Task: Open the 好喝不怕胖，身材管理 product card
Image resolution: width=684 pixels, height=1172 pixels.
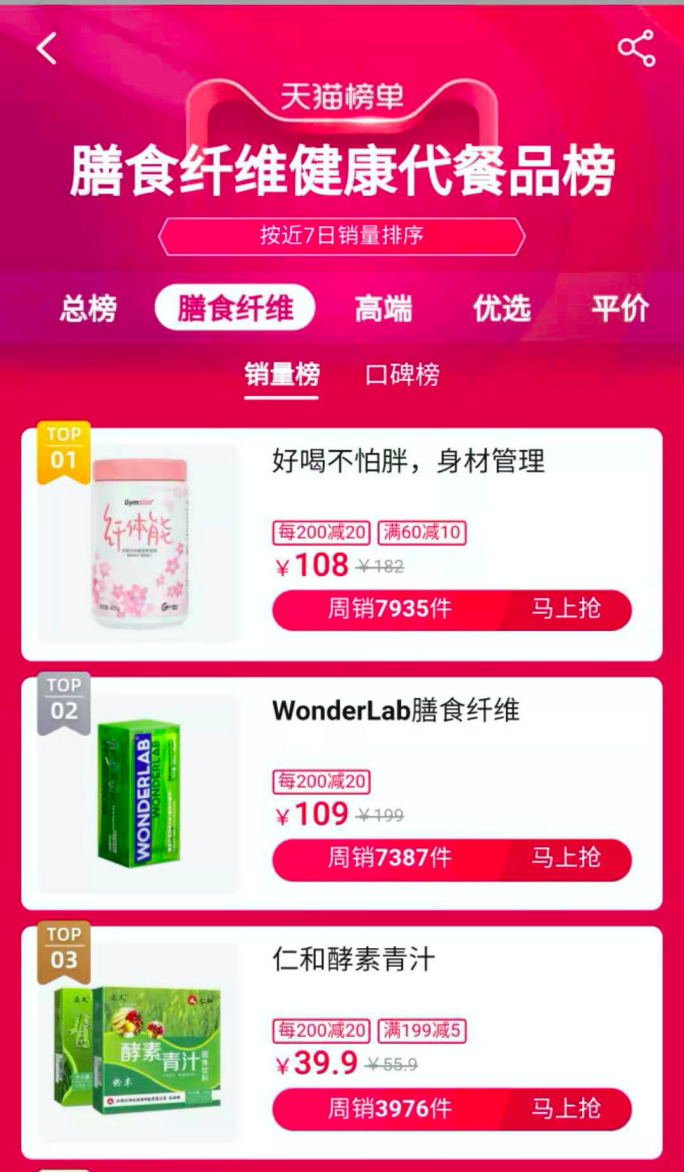Action: tap(409, 462)
